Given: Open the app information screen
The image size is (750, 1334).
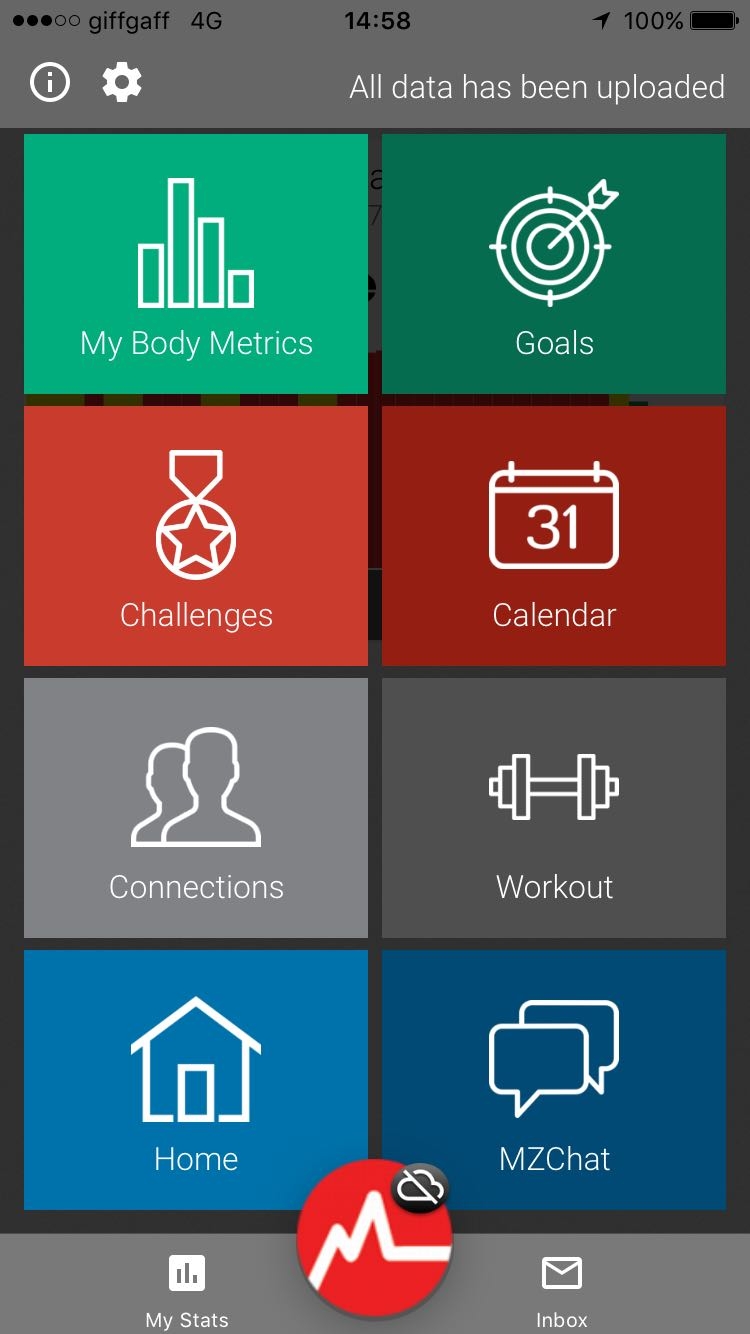Looking at the screenshot, I should (49, 83).
